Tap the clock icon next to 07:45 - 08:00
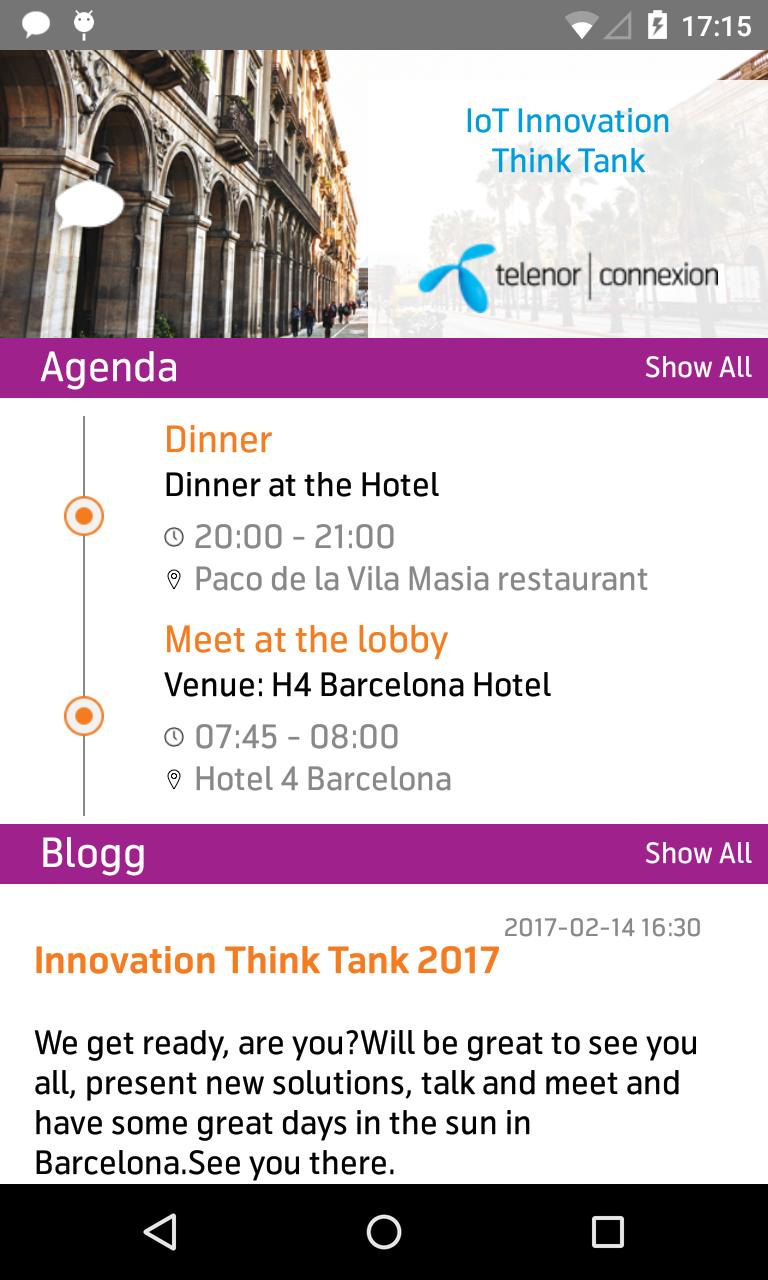768x1280 pixels. pos(175,736)
